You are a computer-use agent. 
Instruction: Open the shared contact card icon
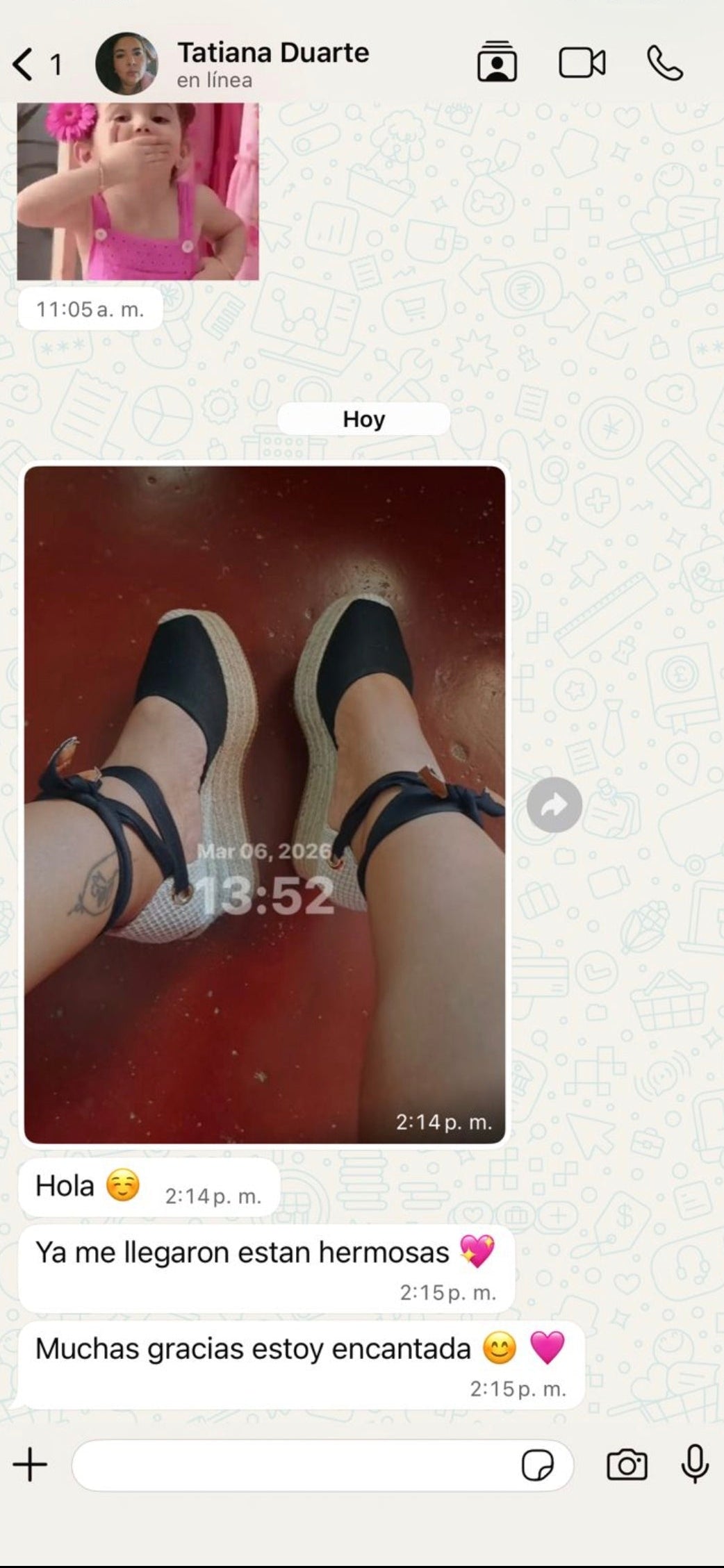497,63
